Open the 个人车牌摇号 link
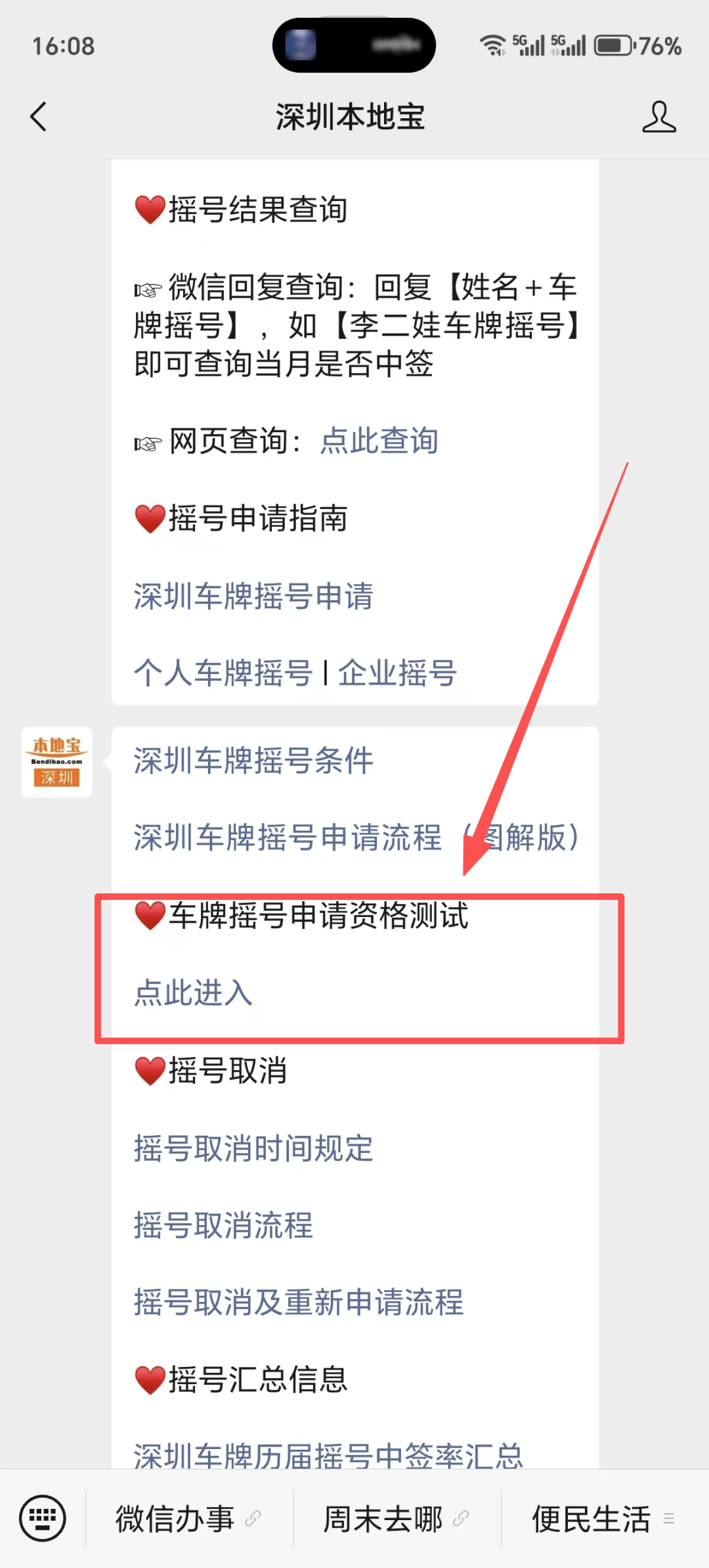 pos(223,673)
